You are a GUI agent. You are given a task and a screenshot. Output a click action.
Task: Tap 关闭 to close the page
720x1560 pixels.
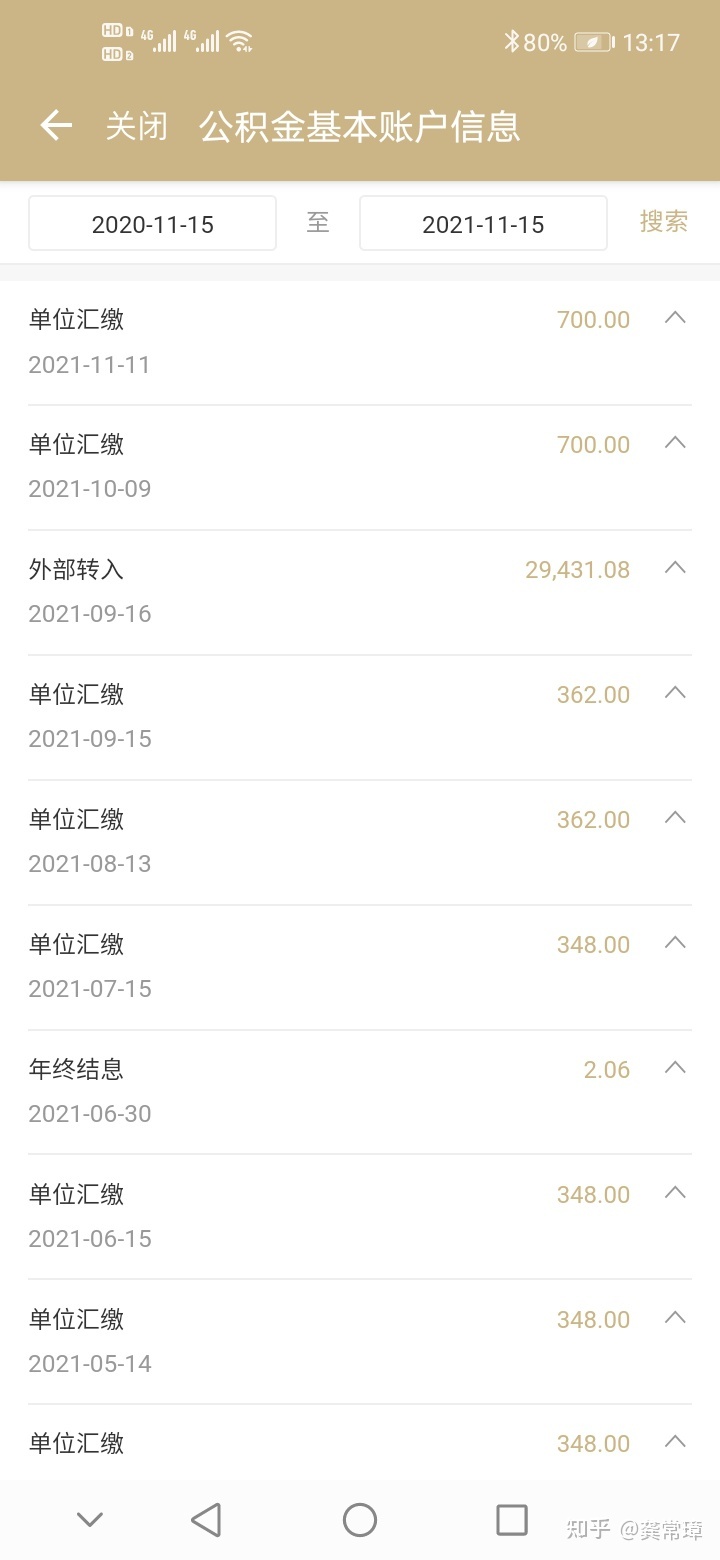point(137,127)
